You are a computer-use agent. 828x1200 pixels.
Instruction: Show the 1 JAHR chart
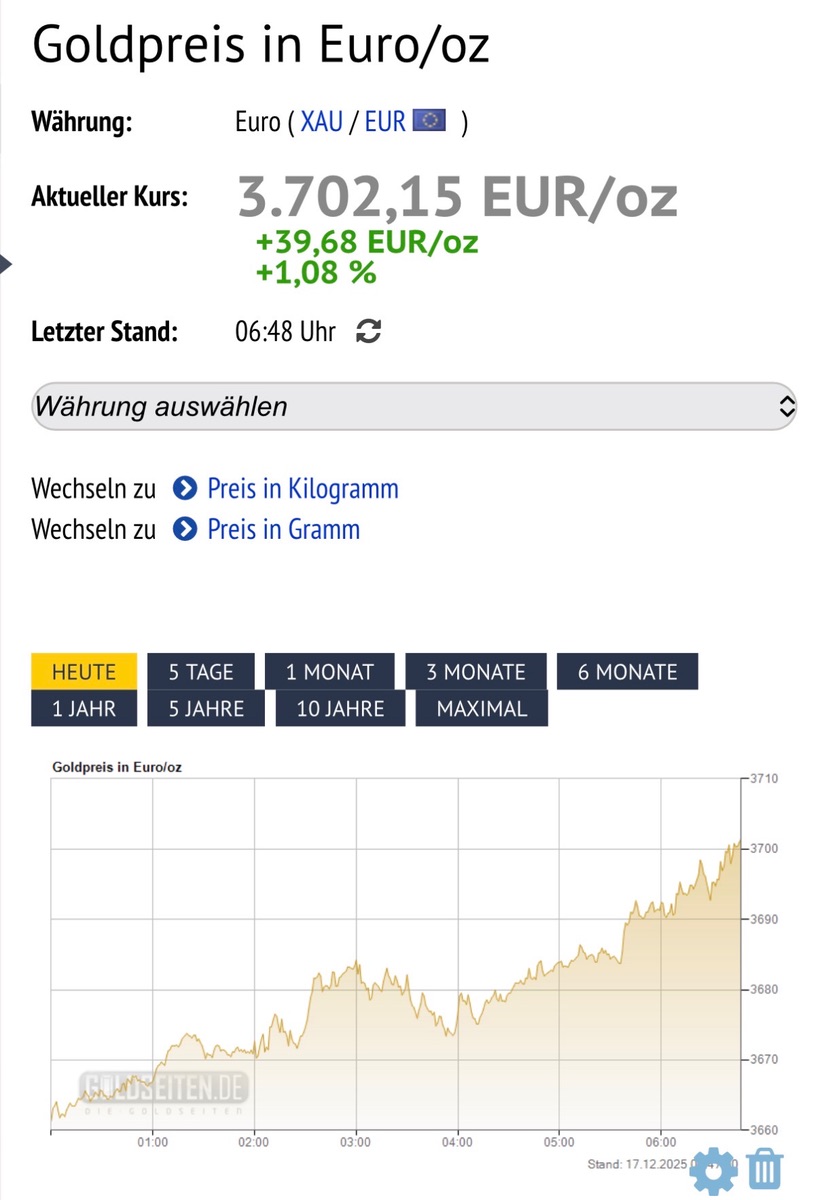coord(84,709)
